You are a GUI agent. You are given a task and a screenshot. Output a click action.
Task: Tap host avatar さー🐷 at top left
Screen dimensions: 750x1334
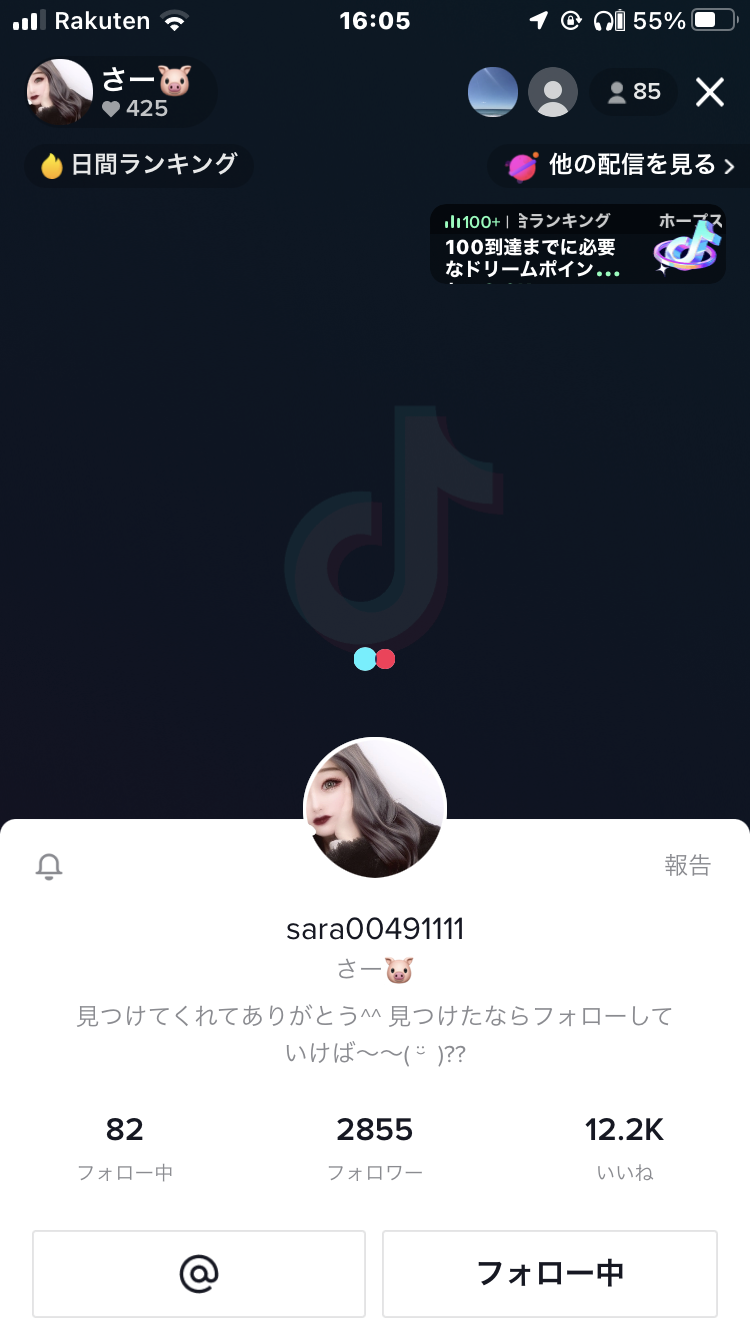59,91
